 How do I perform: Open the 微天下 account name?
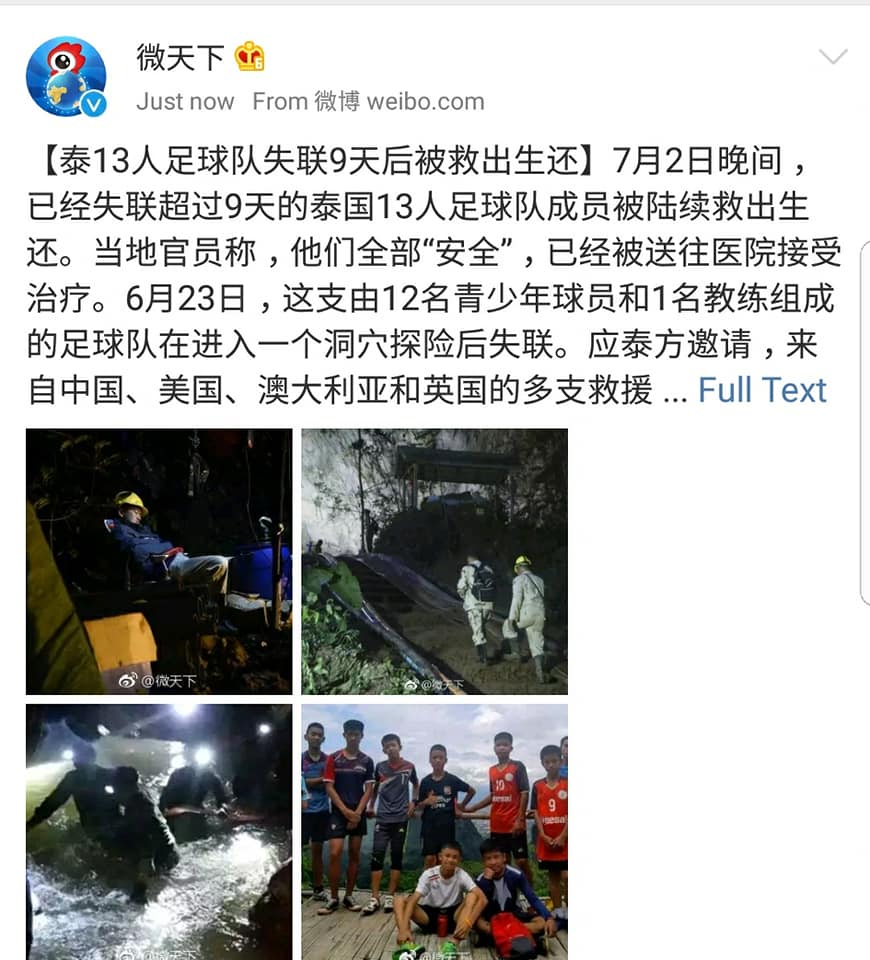(180, 58)
